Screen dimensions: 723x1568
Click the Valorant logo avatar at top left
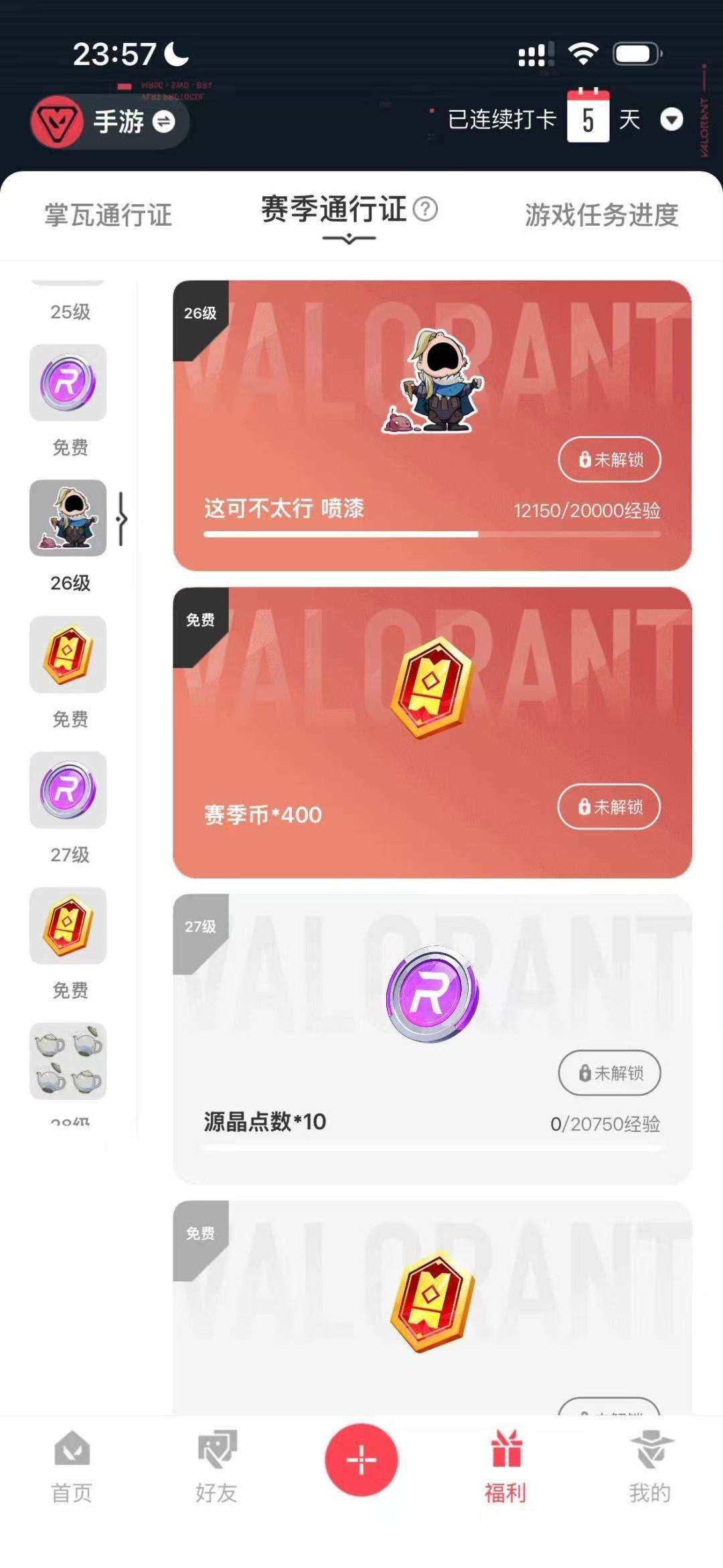56,122
